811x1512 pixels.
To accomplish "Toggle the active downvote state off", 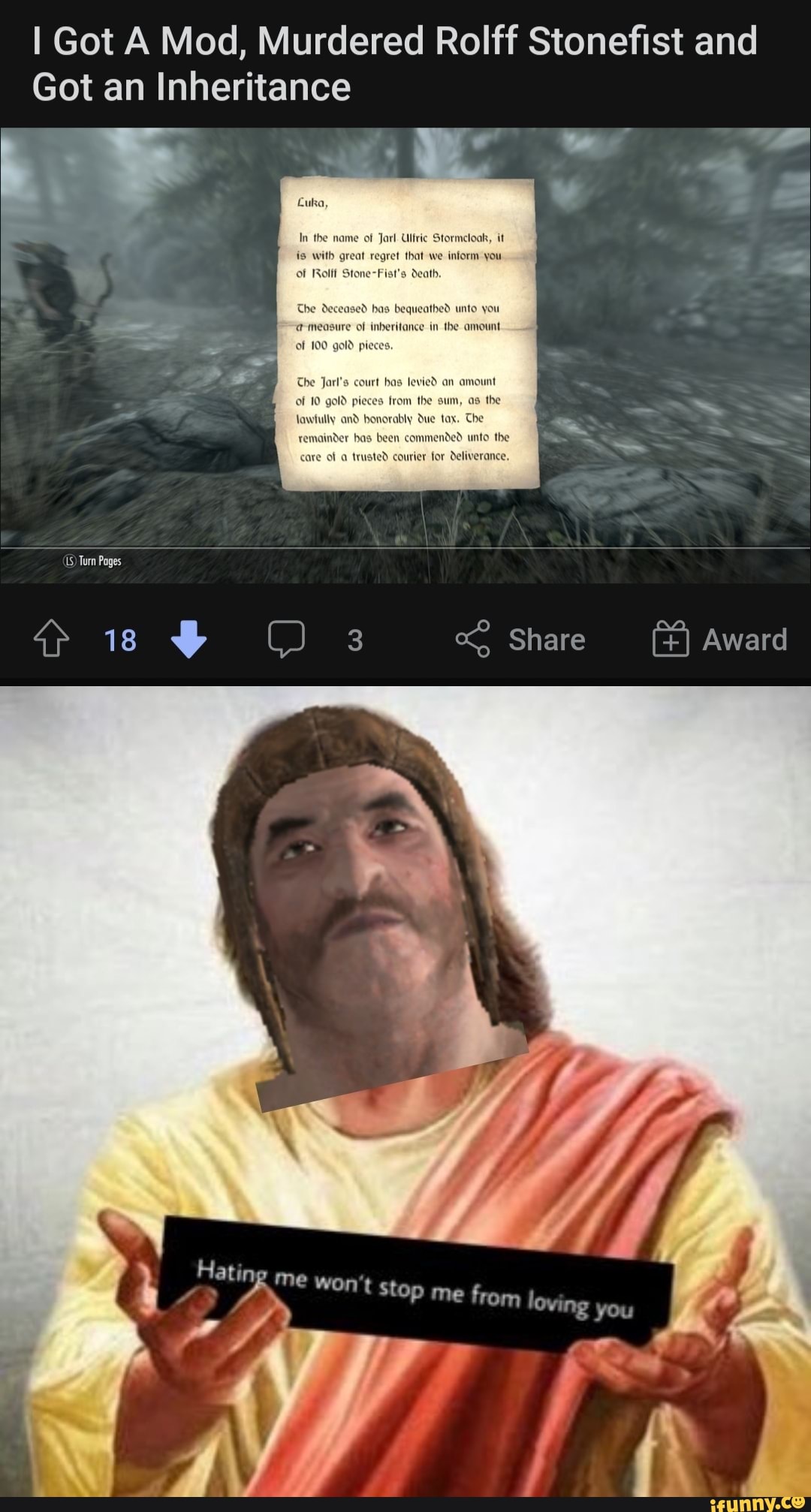I will coord(190,640).
